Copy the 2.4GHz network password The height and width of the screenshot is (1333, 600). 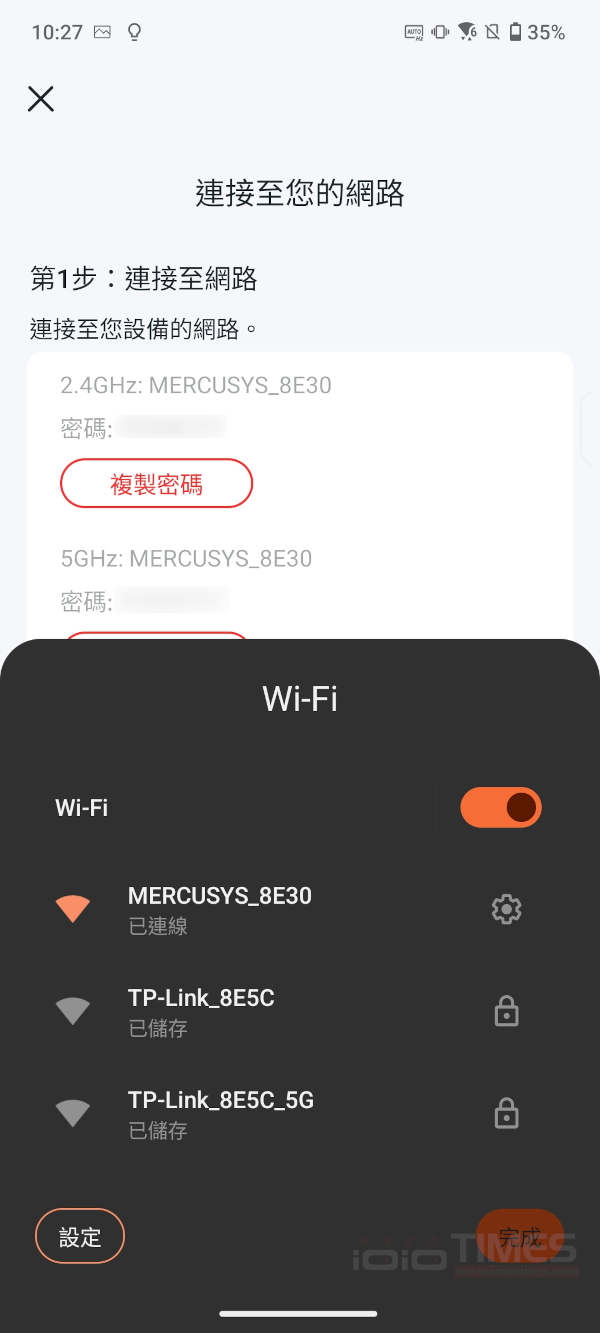point(156,485)
